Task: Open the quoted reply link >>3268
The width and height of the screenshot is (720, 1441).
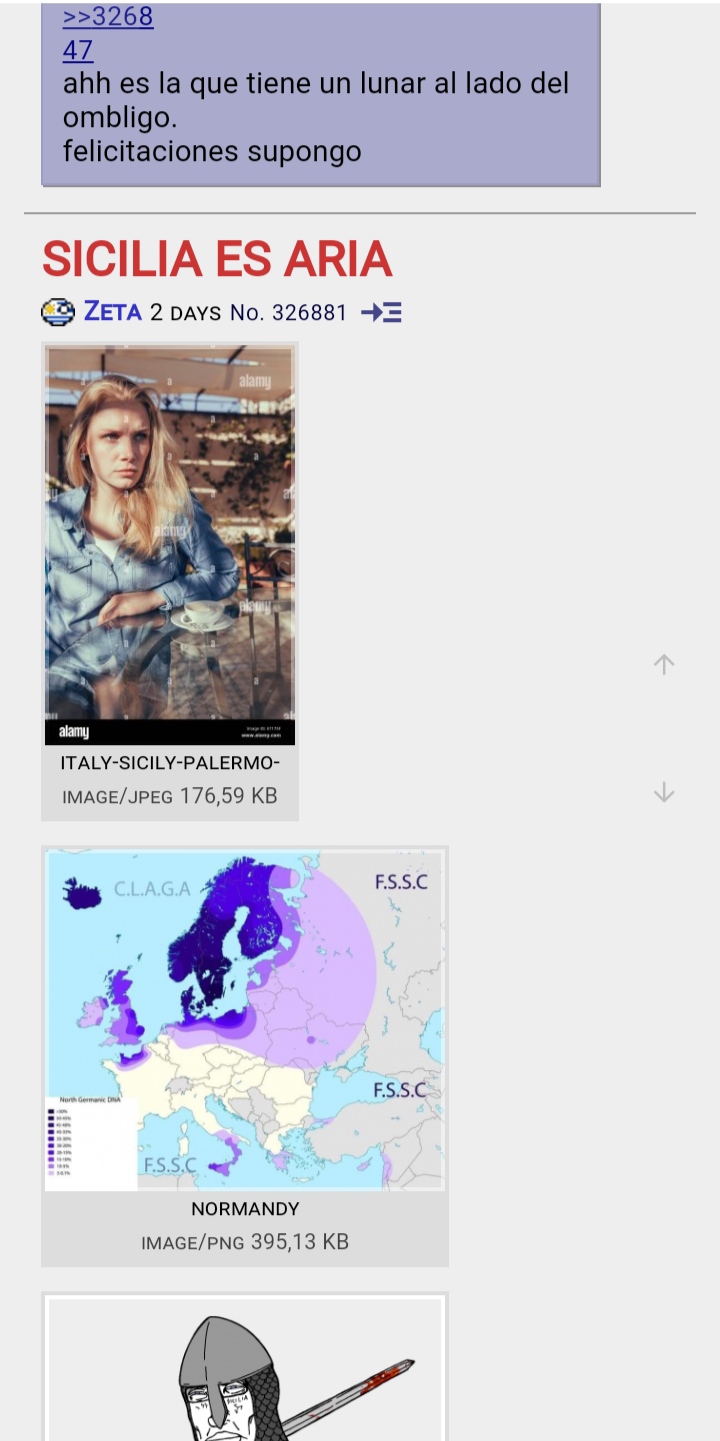Action: coord(107,17)
